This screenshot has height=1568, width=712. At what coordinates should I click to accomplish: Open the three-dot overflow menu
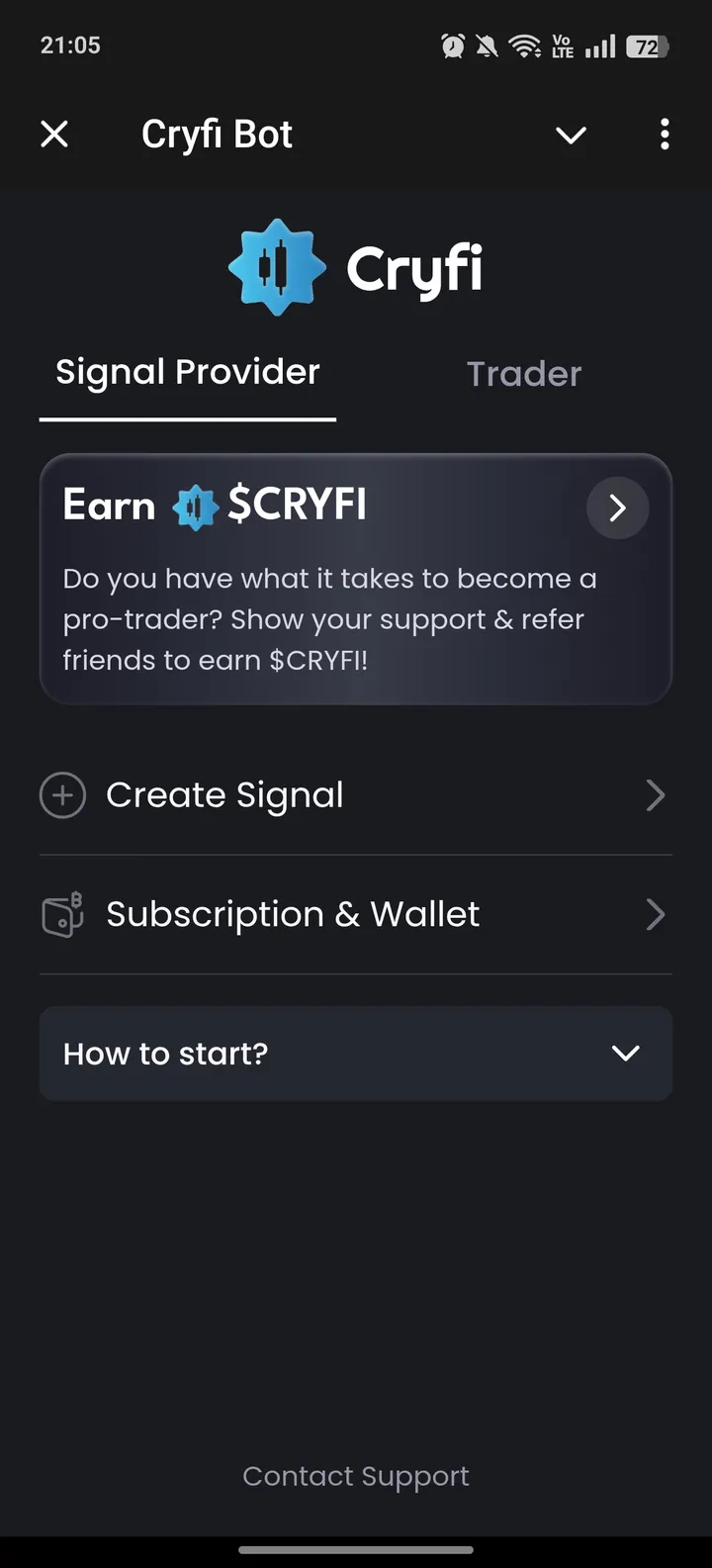point(664,135)
